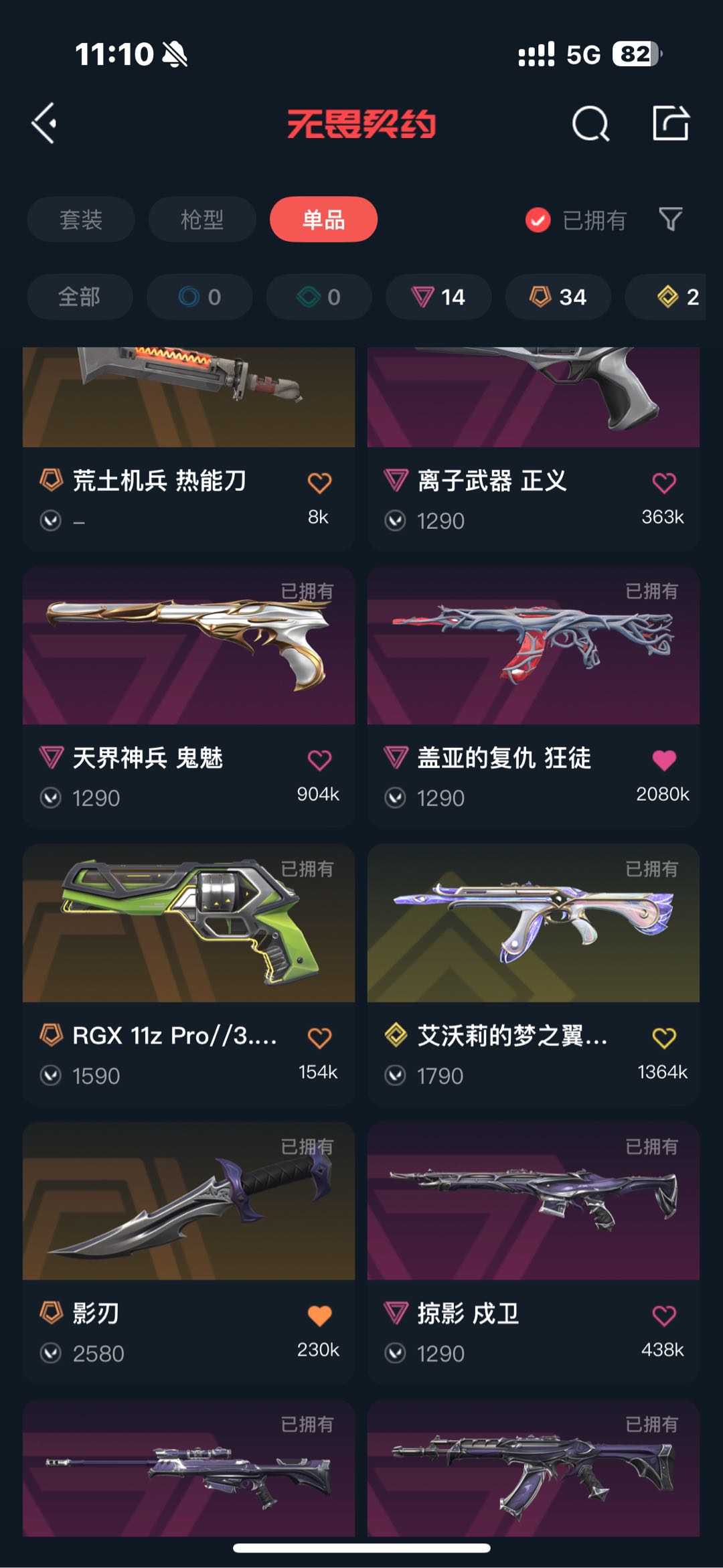The image size is (723, 1568).
Task: Filter by the orange tier chip showing 34
Action: [558, 297]
